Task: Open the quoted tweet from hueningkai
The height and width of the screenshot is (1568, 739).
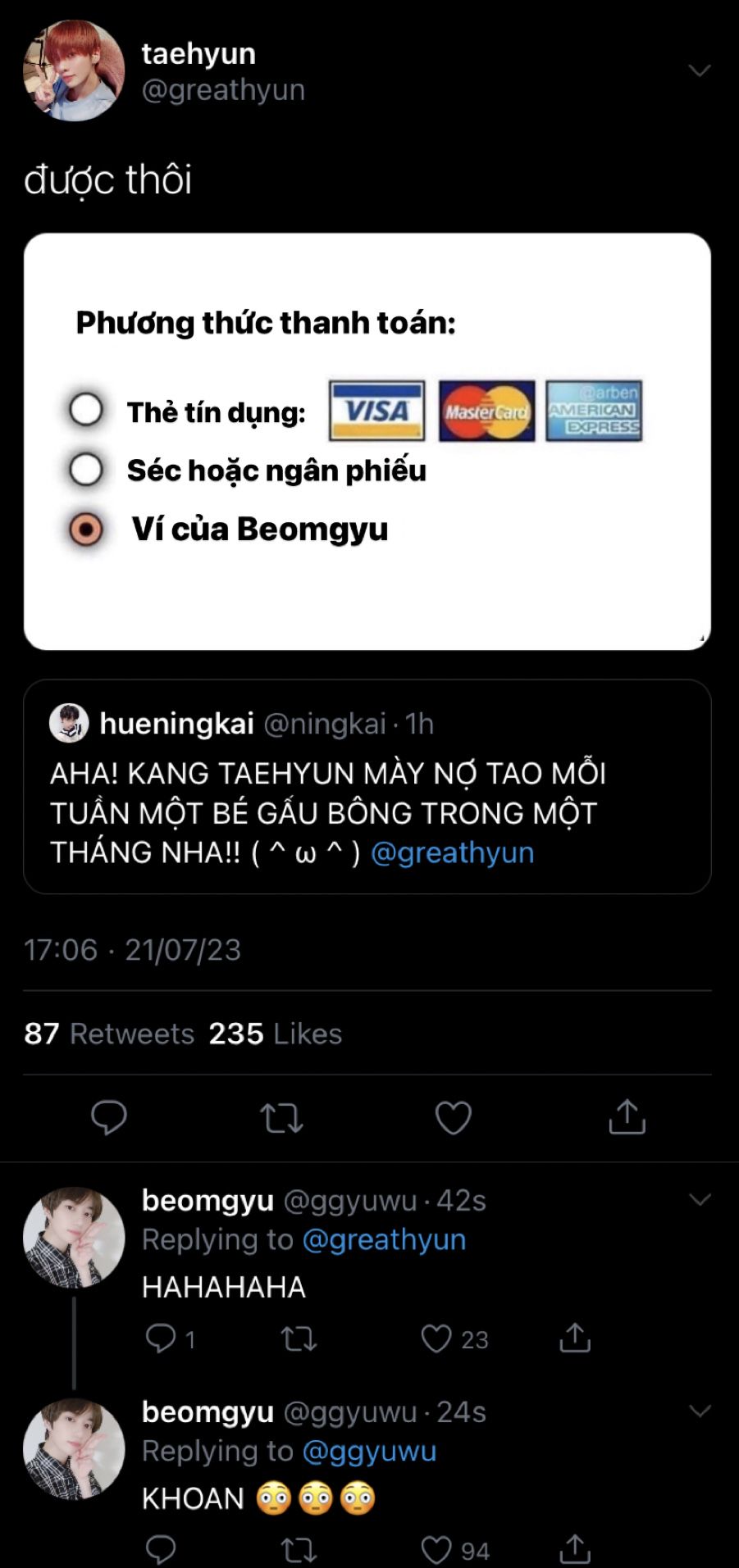Action: click(x=367, y=786)
